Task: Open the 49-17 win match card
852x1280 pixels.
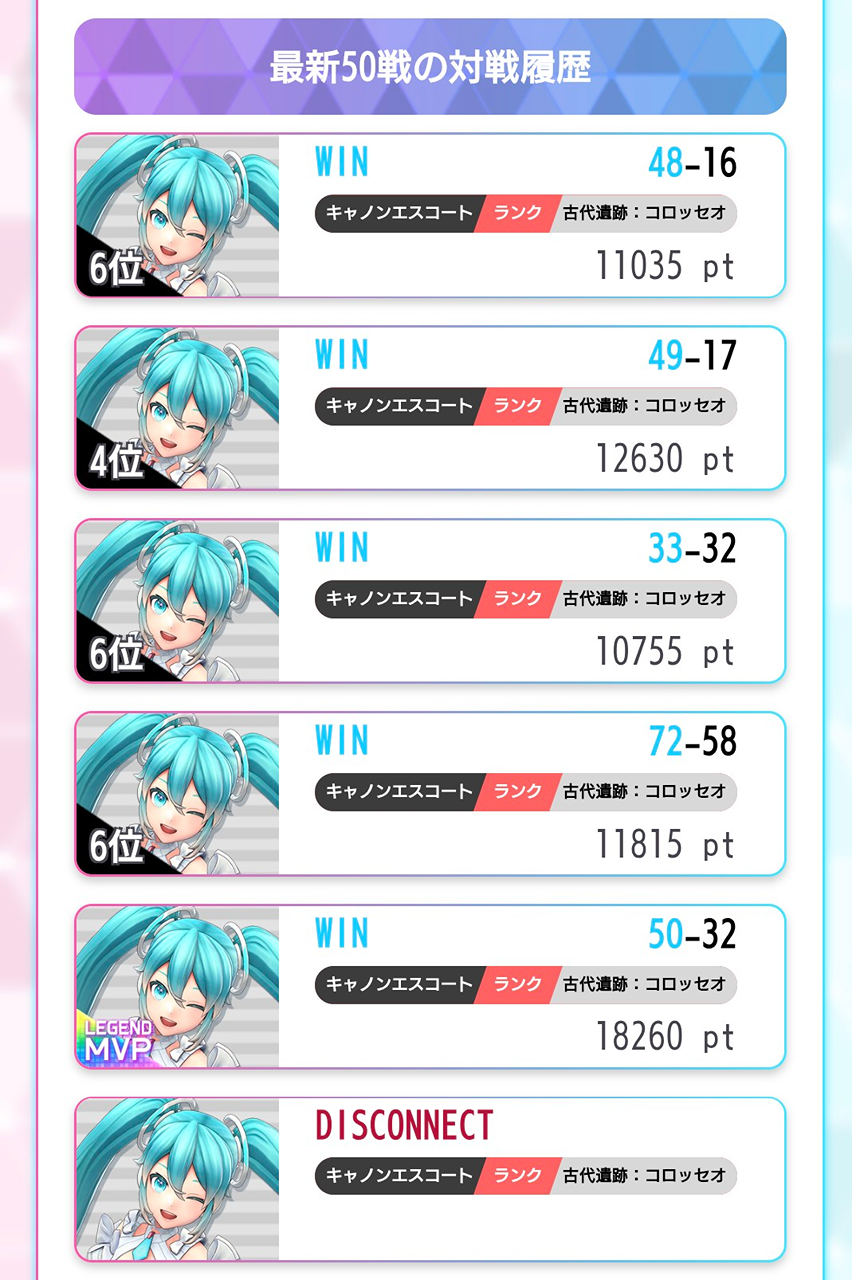Action: click(x=430, y=408)
